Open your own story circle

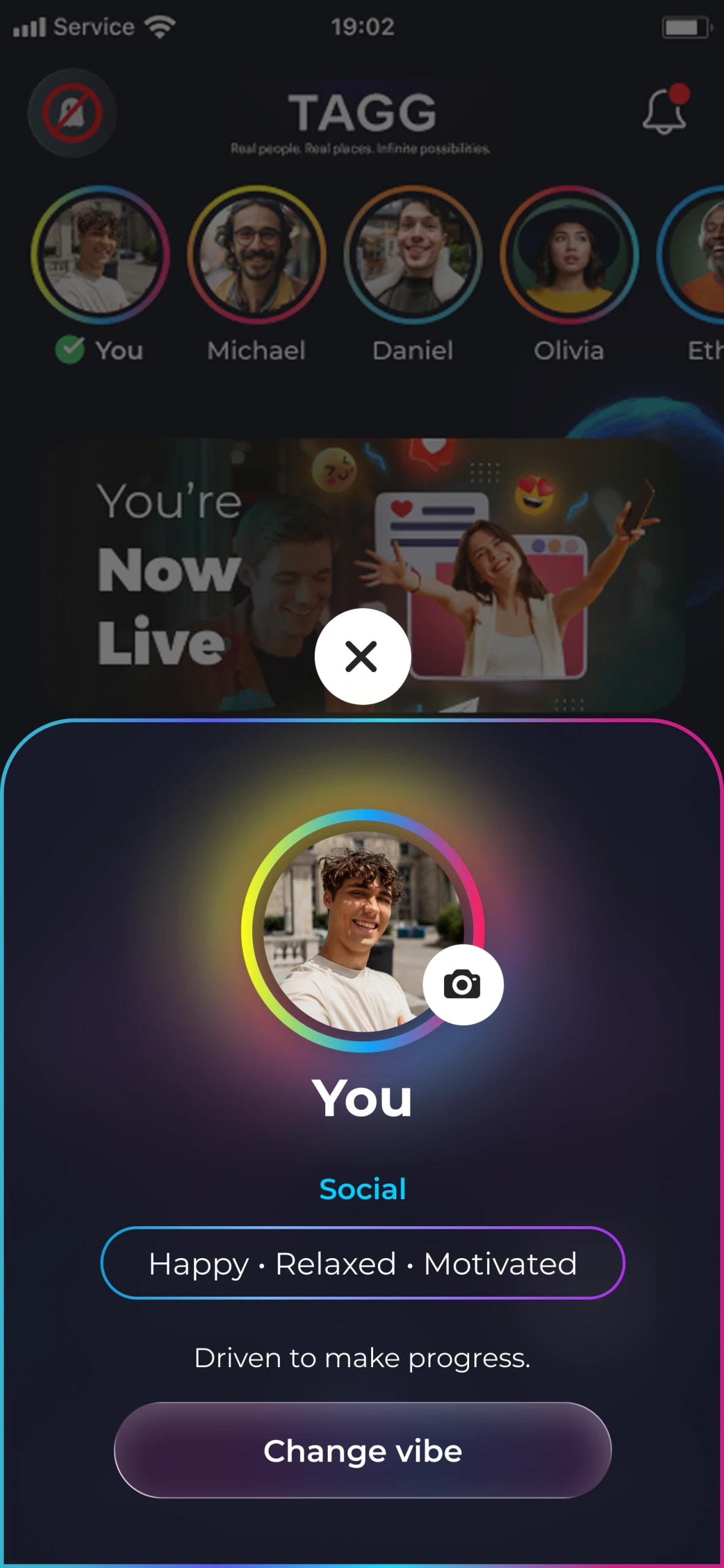point(100,254)
